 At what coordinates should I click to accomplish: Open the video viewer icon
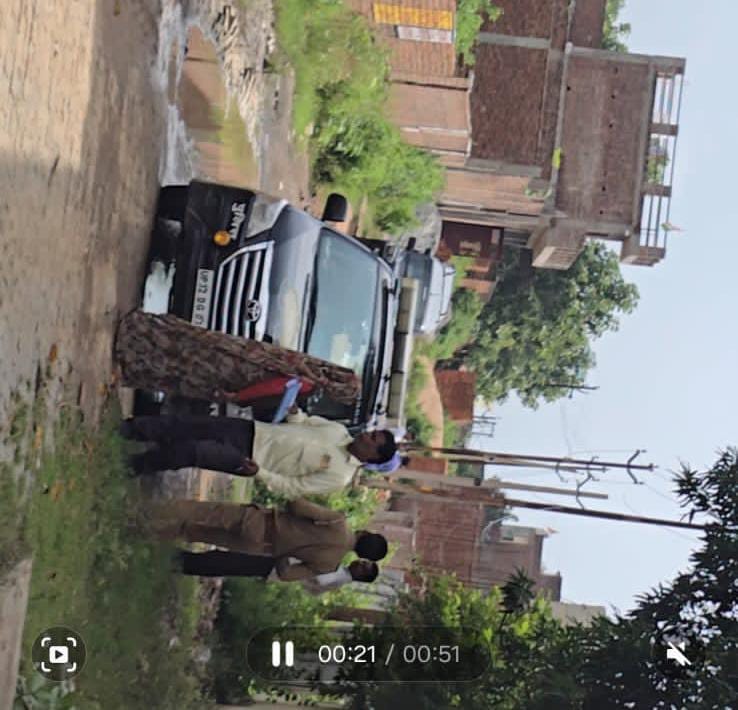pyautogui.click(x=58, y=654)
